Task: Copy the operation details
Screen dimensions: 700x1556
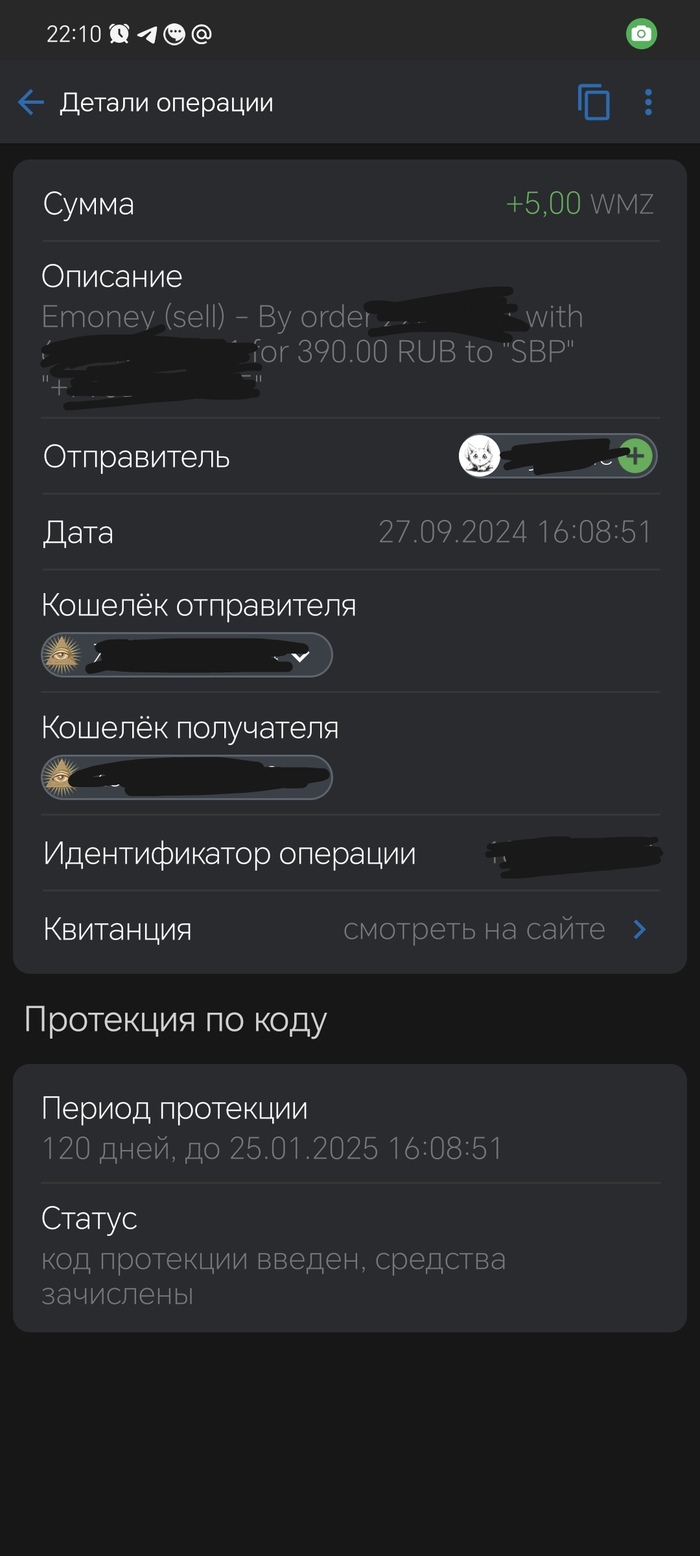Action: click(x=593, y=102)
